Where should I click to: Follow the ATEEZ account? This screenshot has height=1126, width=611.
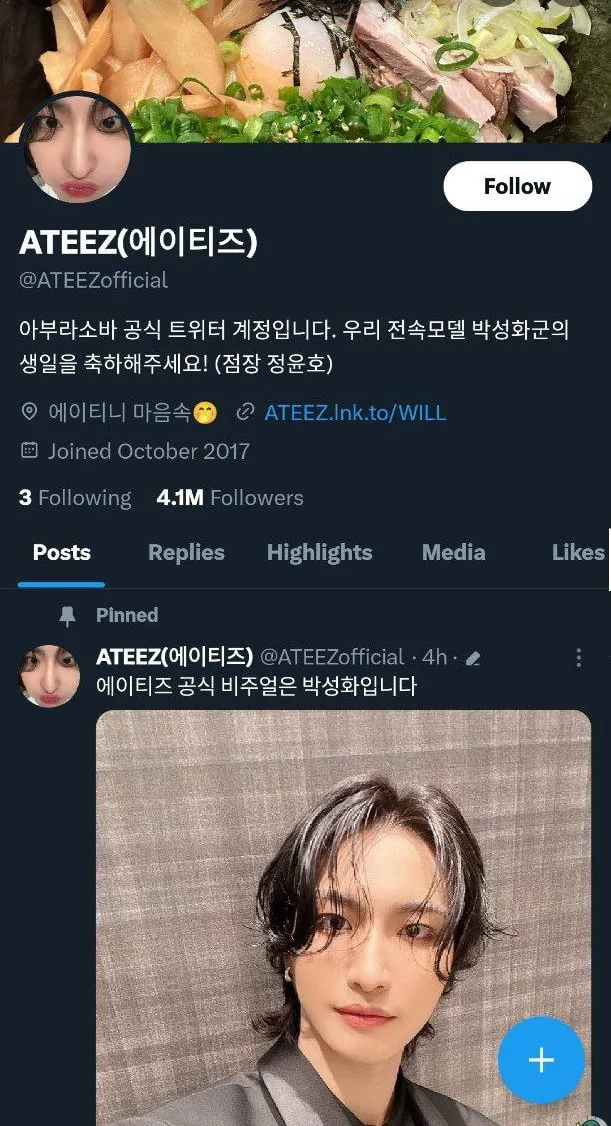(517, 186)
